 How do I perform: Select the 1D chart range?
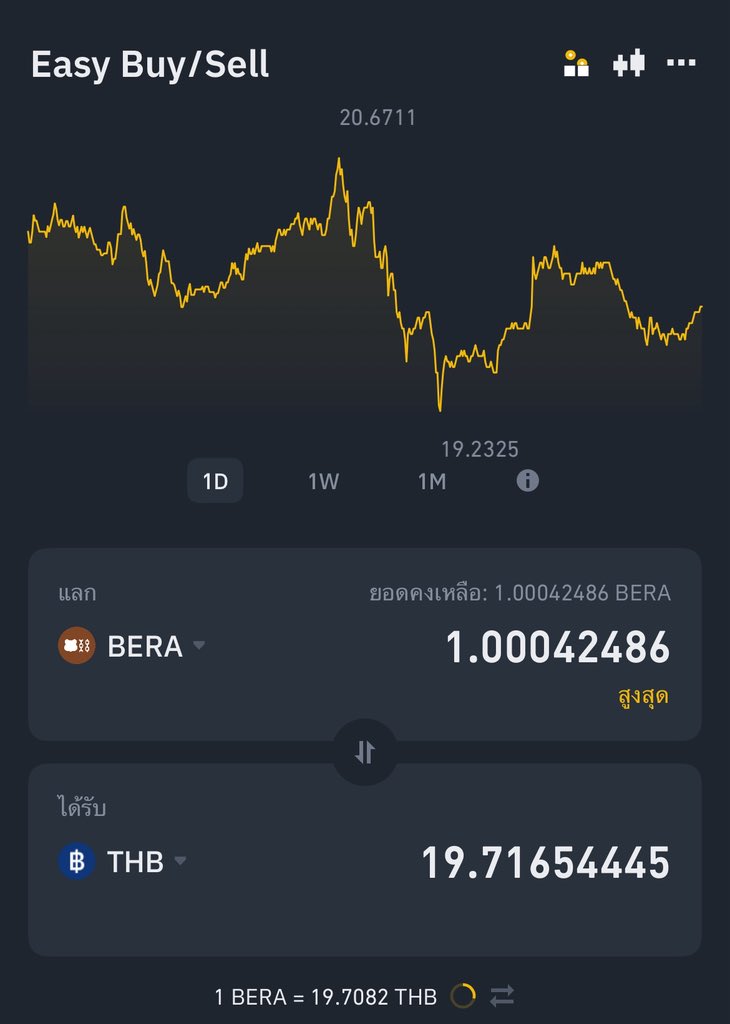click(x=215, y=481)
